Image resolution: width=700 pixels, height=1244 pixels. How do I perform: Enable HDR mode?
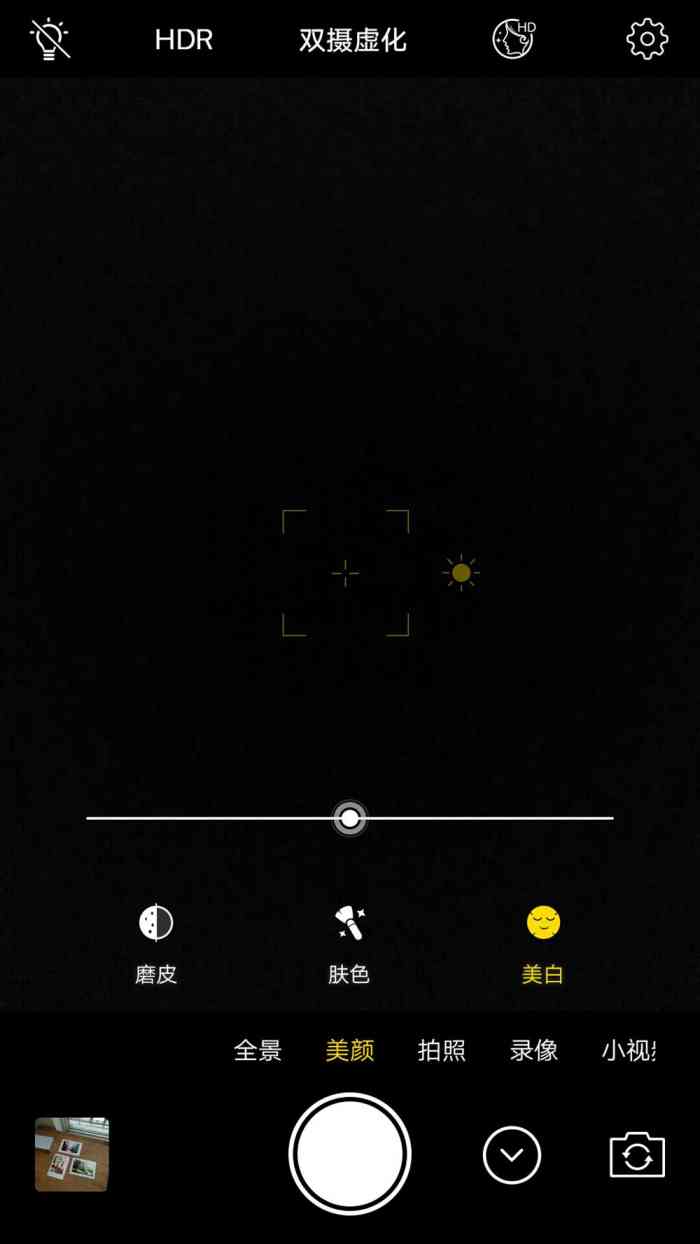pos(183,40)
